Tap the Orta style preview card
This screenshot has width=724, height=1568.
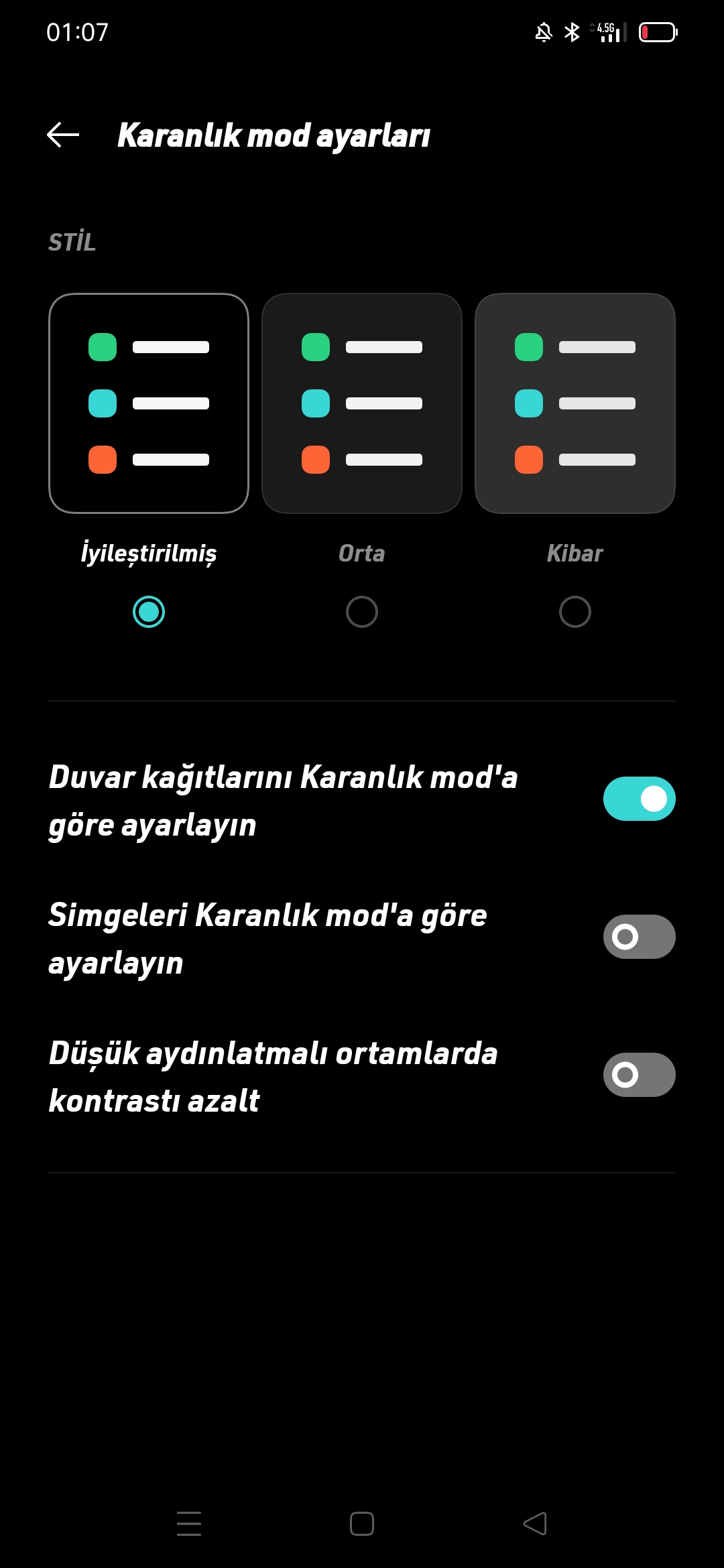click(x=362, y=403)
